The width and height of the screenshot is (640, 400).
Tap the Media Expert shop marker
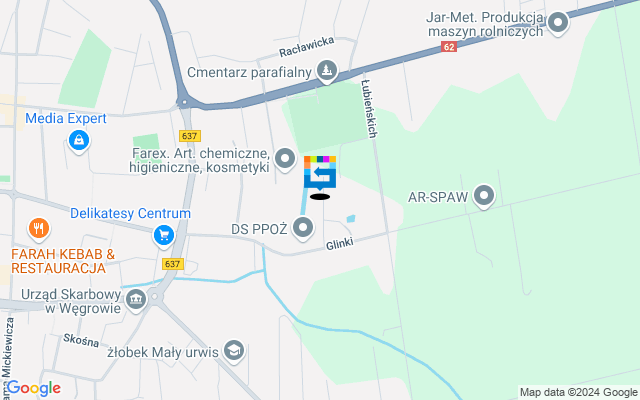pyautogui.click(x=77, y=141)
